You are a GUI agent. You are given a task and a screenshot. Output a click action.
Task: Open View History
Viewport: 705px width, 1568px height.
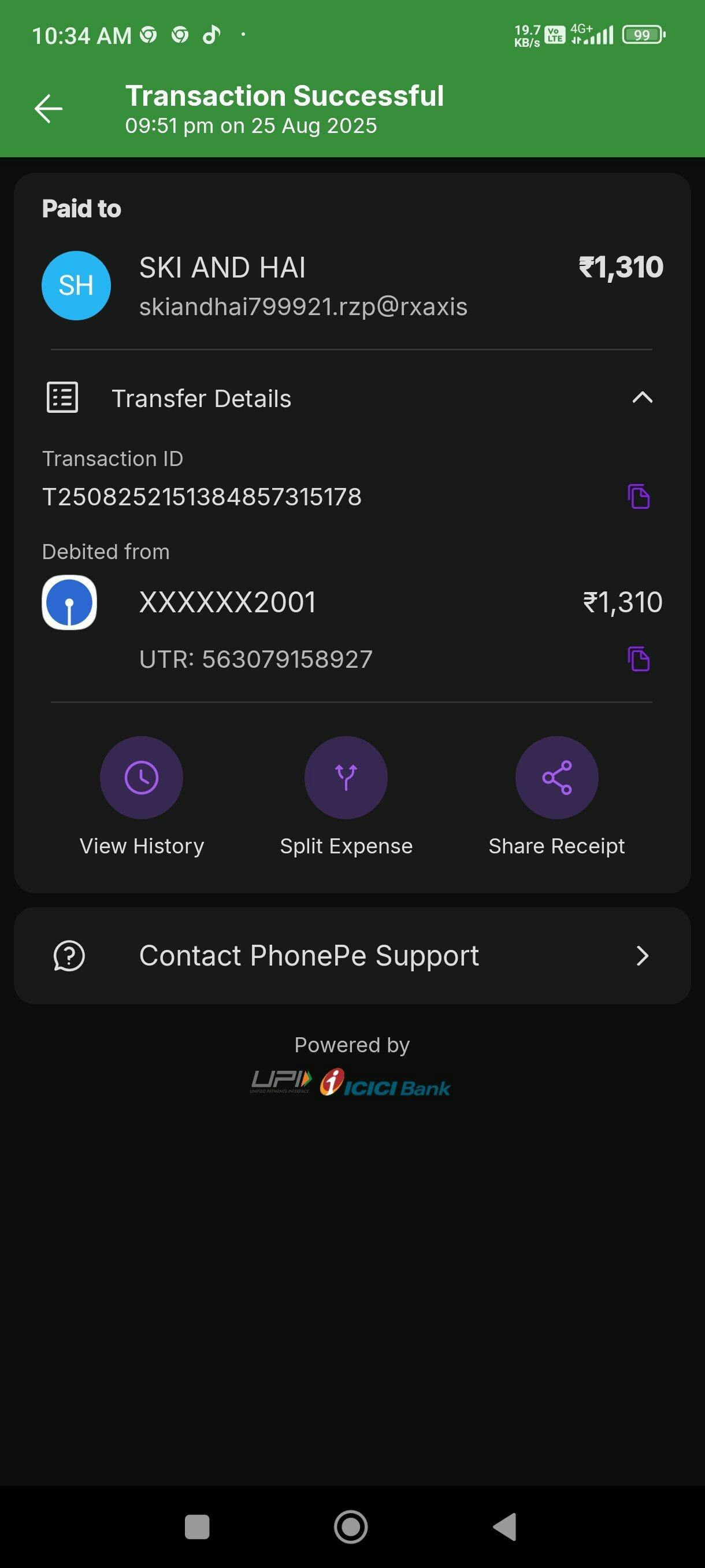pyautogui.click(x=141, y=778)
